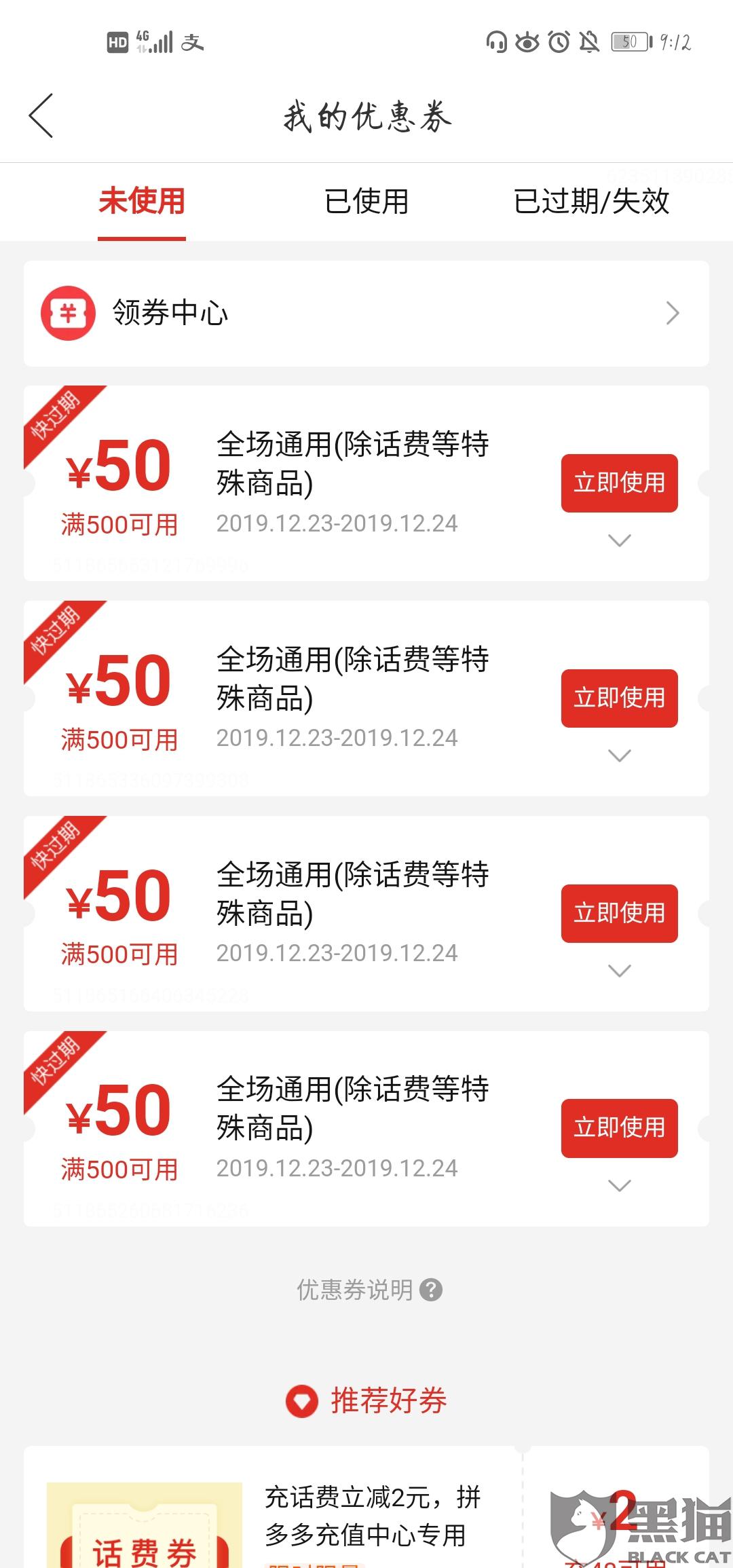Viewport: 733px width, 1568px height.
Task: Show the 已过期/失效 coupons tab
Action: click(591, 202)
